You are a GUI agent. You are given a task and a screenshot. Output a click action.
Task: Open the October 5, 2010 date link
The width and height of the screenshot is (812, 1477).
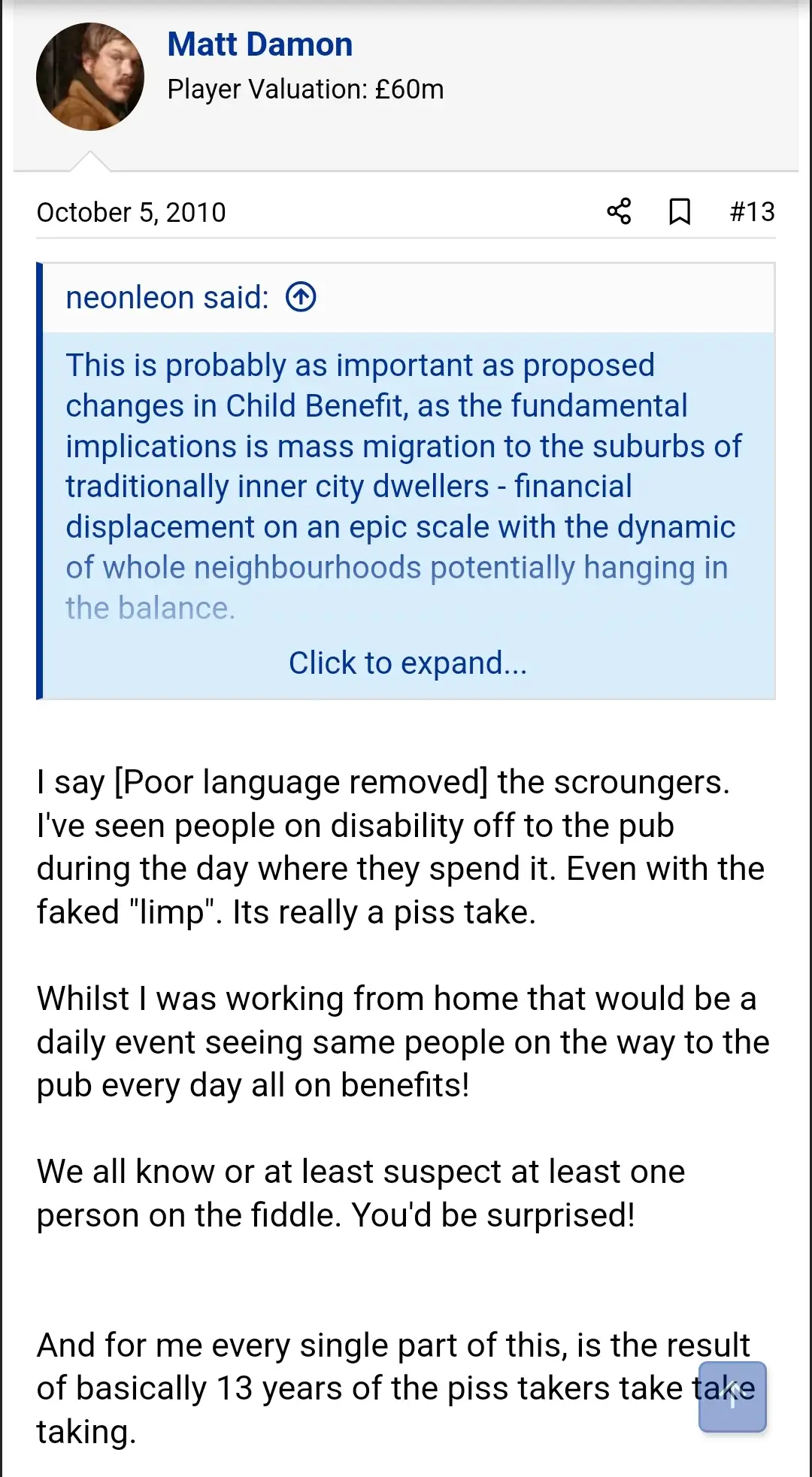tap(131, 212)
